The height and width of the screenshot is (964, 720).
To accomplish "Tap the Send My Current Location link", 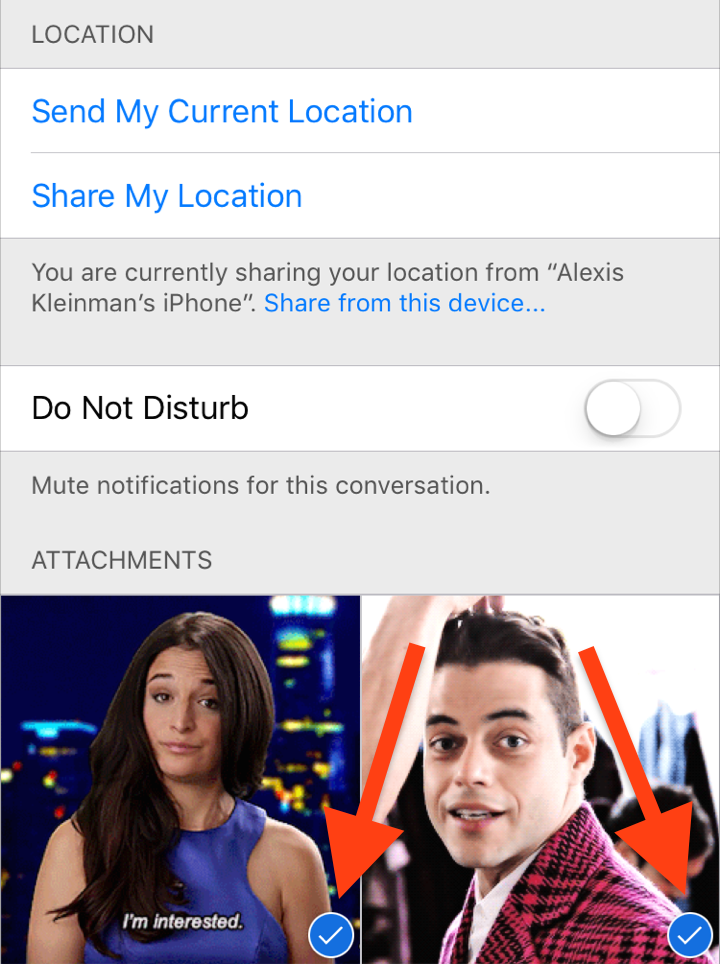I will tap(222, 111).
